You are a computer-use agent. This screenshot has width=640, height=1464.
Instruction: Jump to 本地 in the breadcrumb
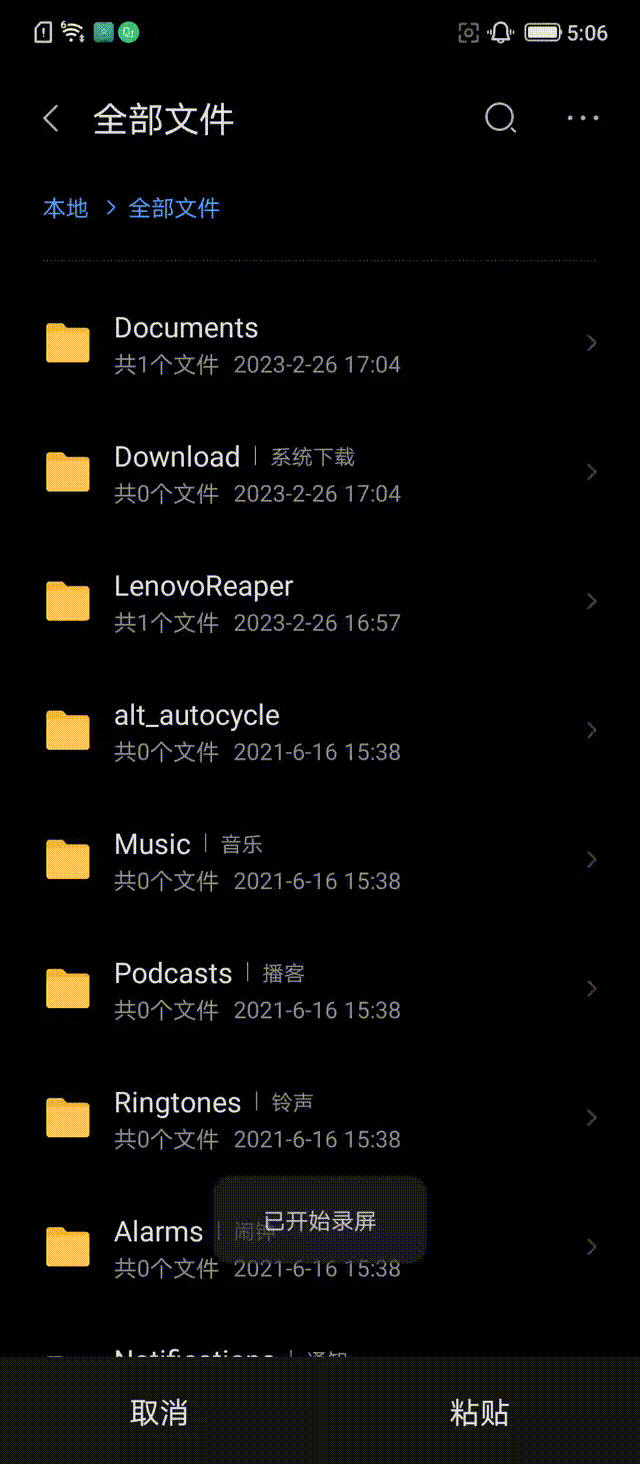pyautogui.click(x=66, y=208)
